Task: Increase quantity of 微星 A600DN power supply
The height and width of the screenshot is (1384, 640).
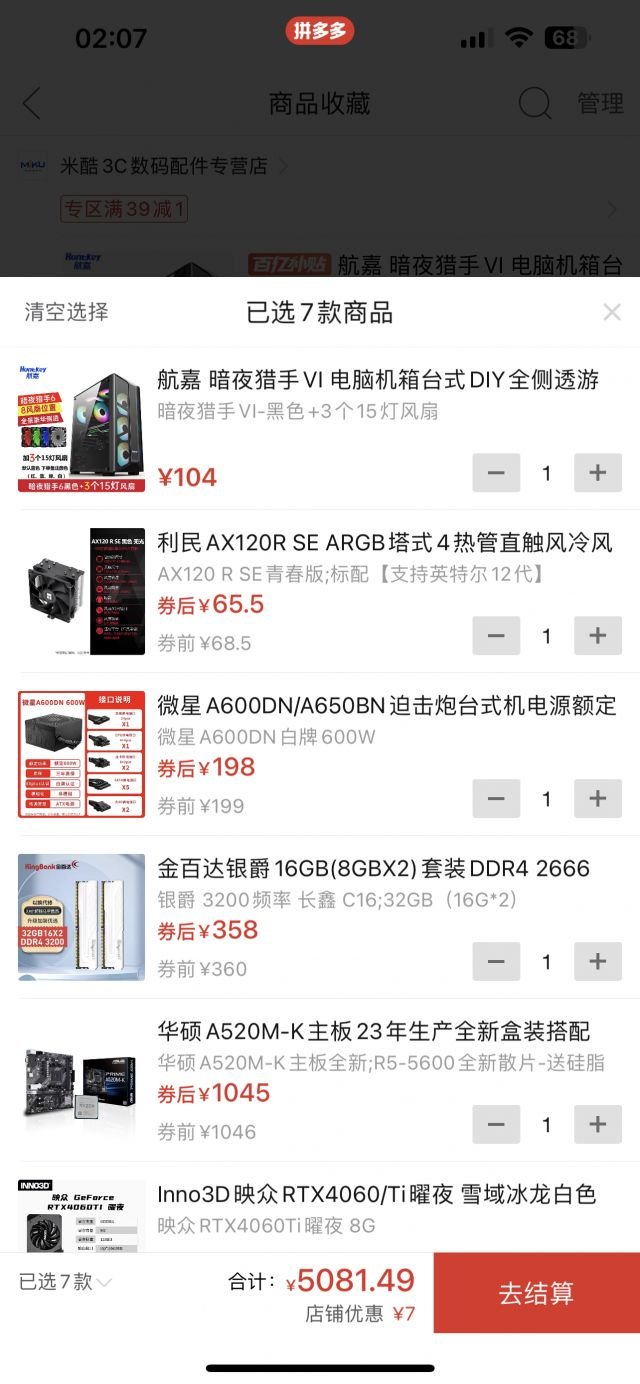Action: click(598, 799)
